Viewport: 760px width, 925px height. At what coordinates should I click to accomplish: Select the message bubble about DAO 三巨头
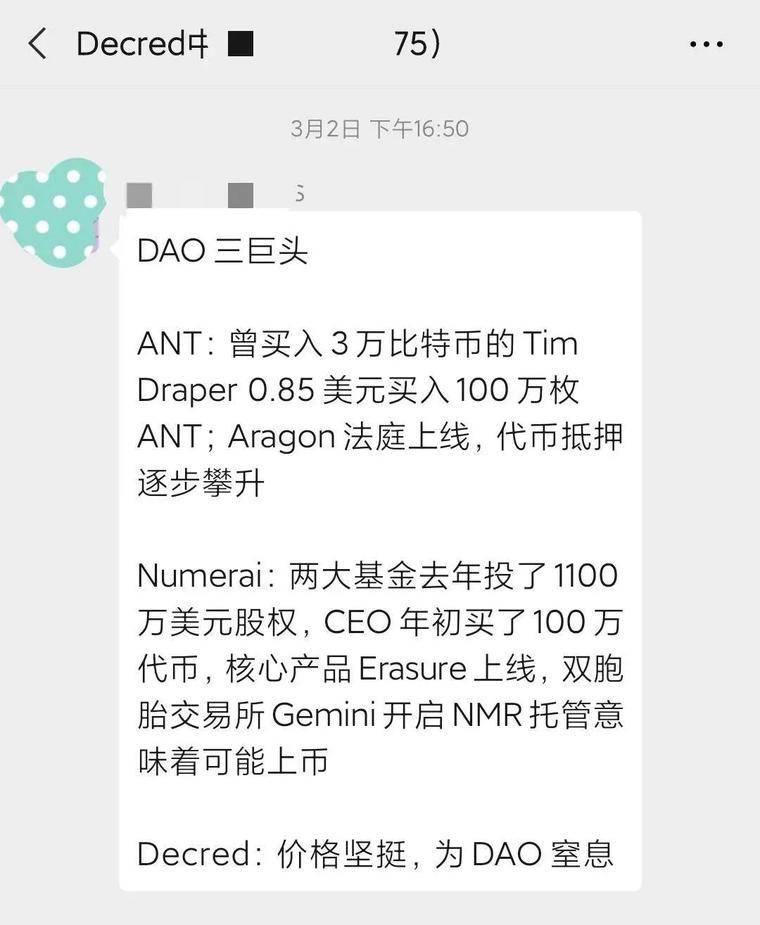pyautogui.click(x=380, y=550)
